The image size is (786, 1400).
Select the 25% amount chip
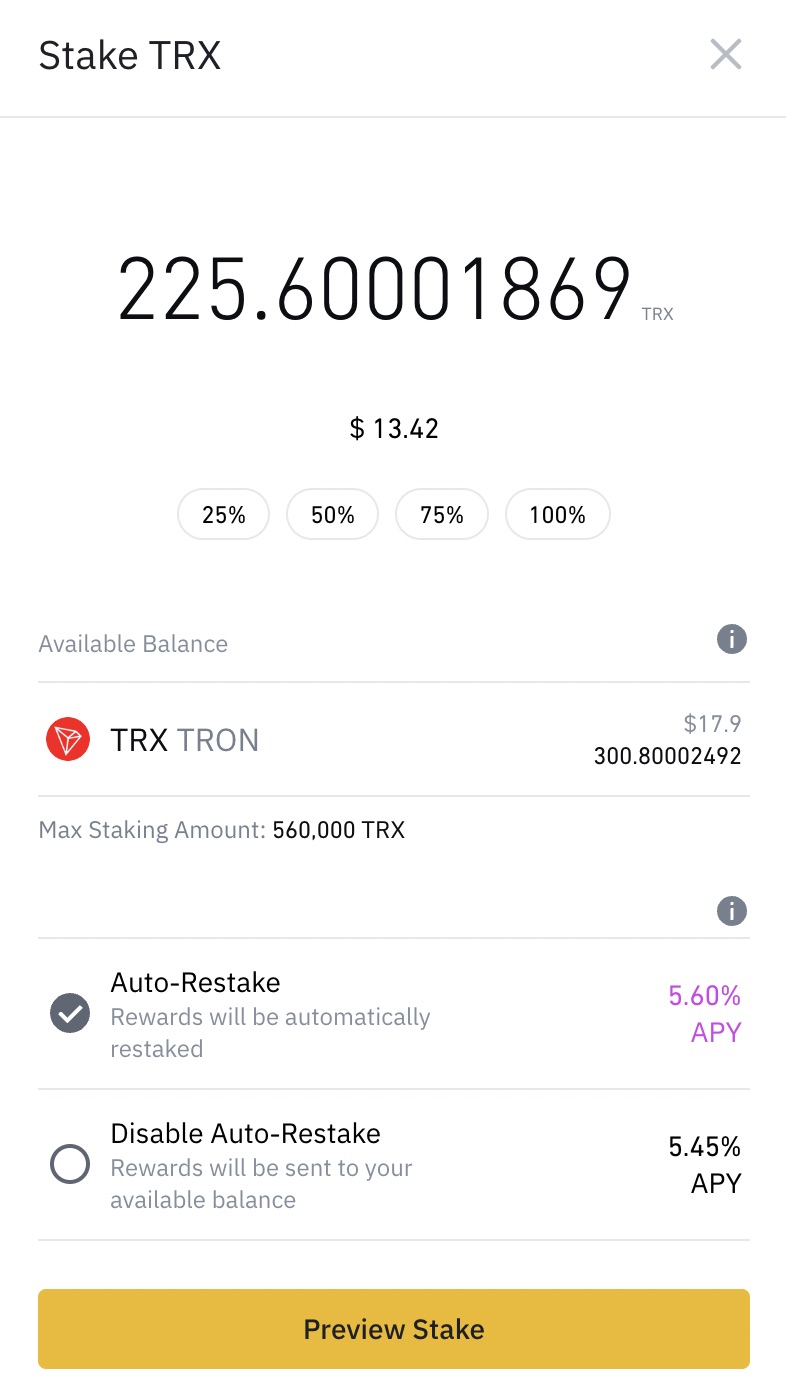[223, 514]
